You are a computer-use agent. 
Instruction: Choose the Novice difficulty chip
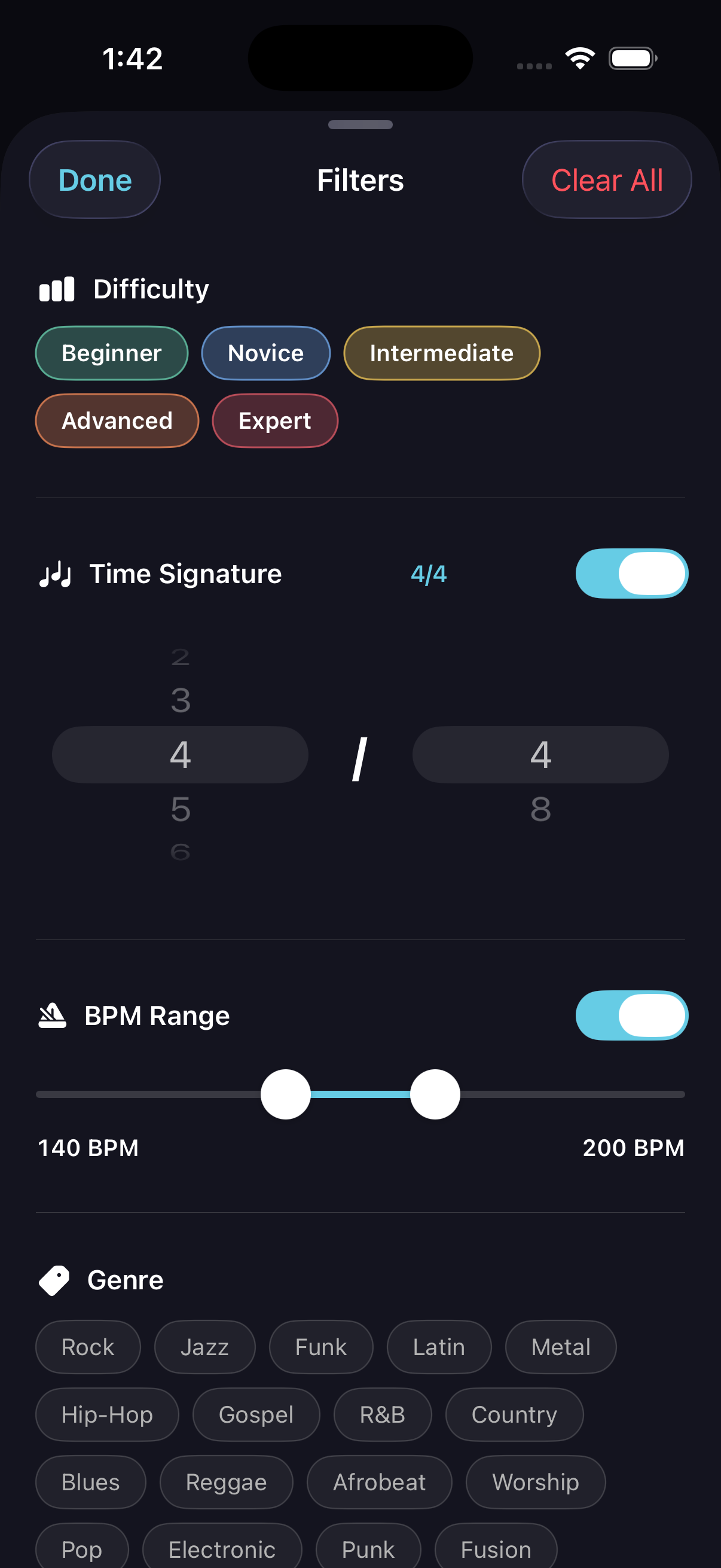pyautogui.click(x=265, y=353)
